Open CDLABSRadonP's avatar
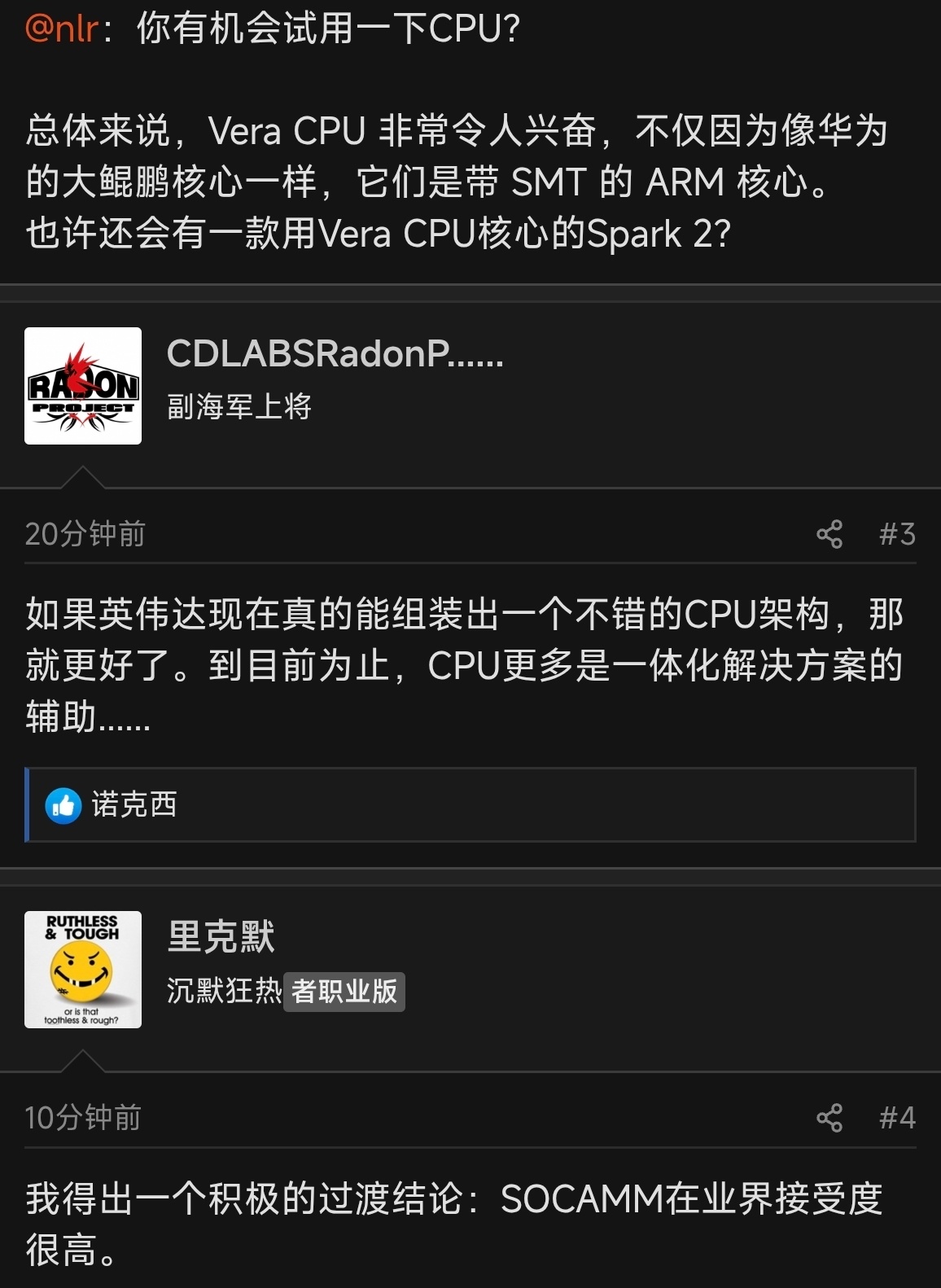 pyautogui.click(x=83, y=386)
